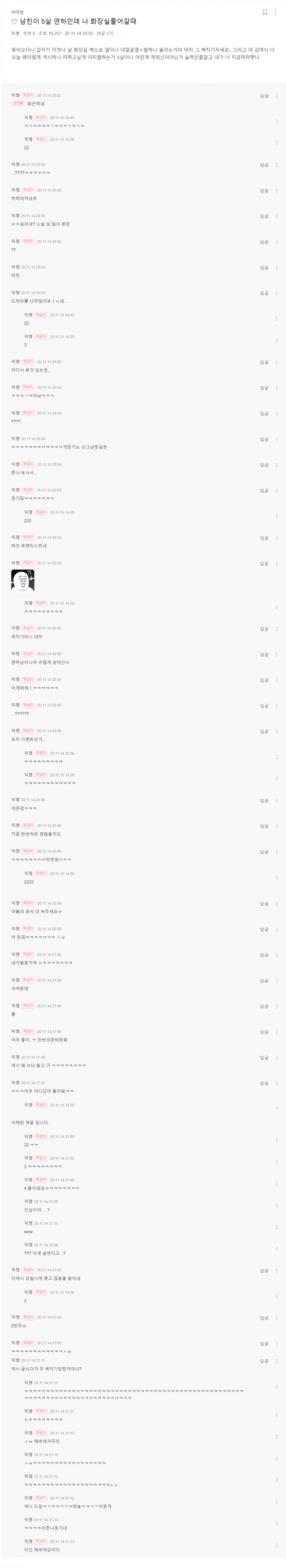Reply to comment '미친..'
286x1568 pixels.
pos(264,268)
